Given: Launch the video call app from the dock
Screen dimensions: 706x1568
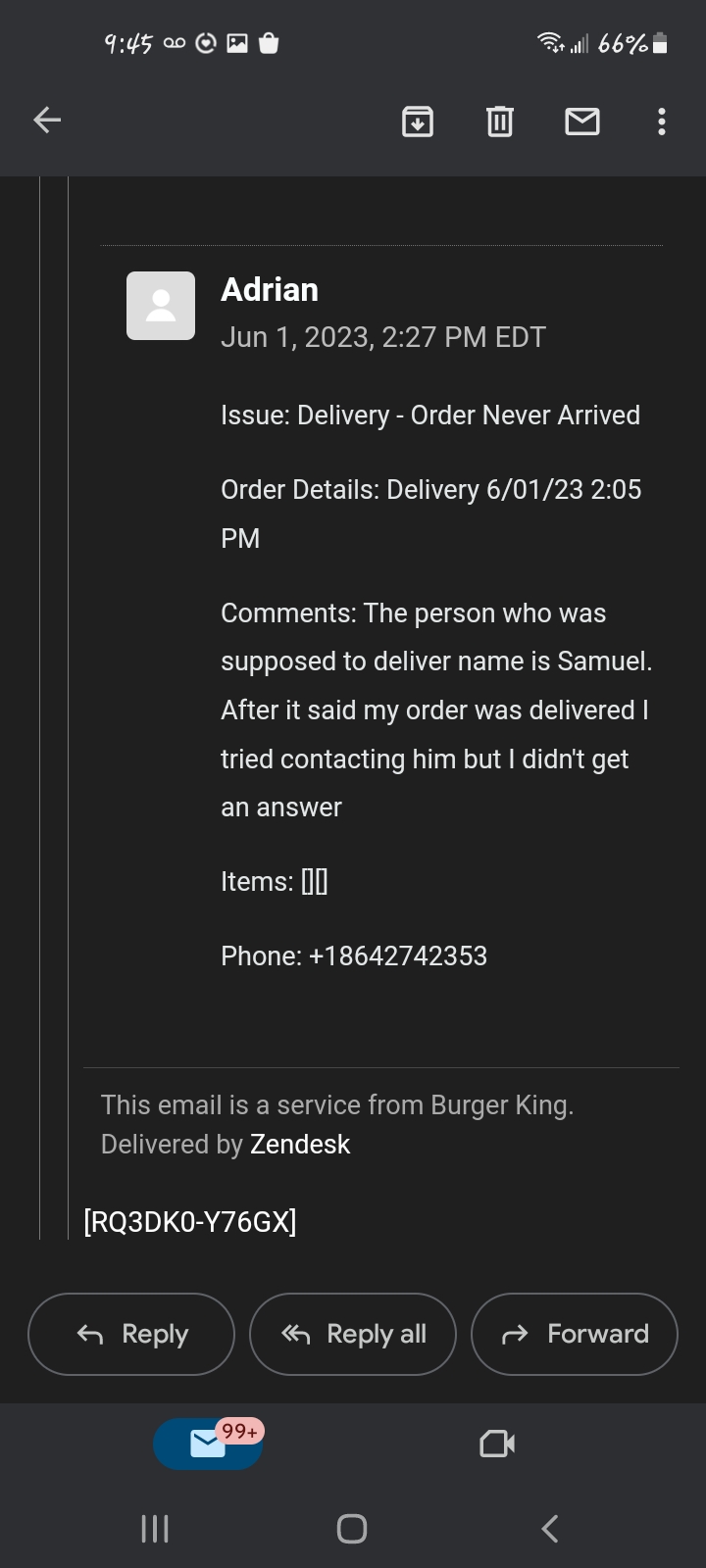Looking at the screenshot, I should click(x=497, y=1443).
